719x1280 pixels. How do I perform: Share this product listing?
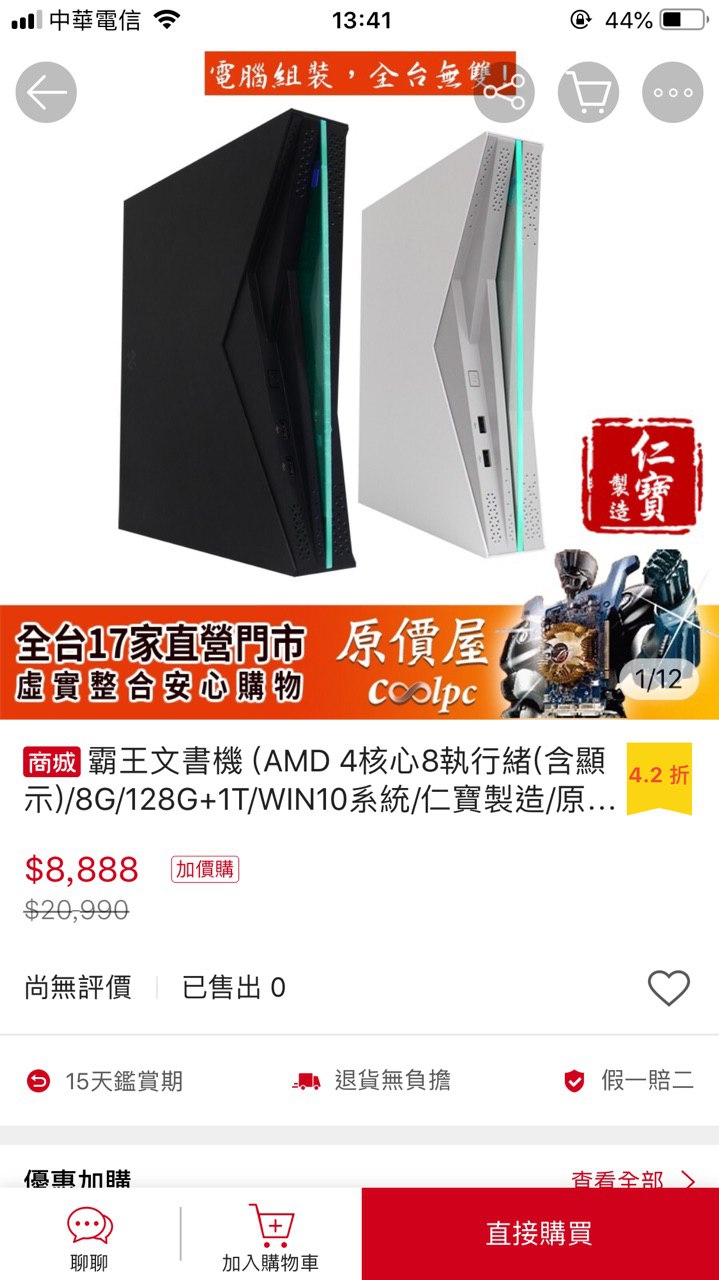(x=504, y=93)
